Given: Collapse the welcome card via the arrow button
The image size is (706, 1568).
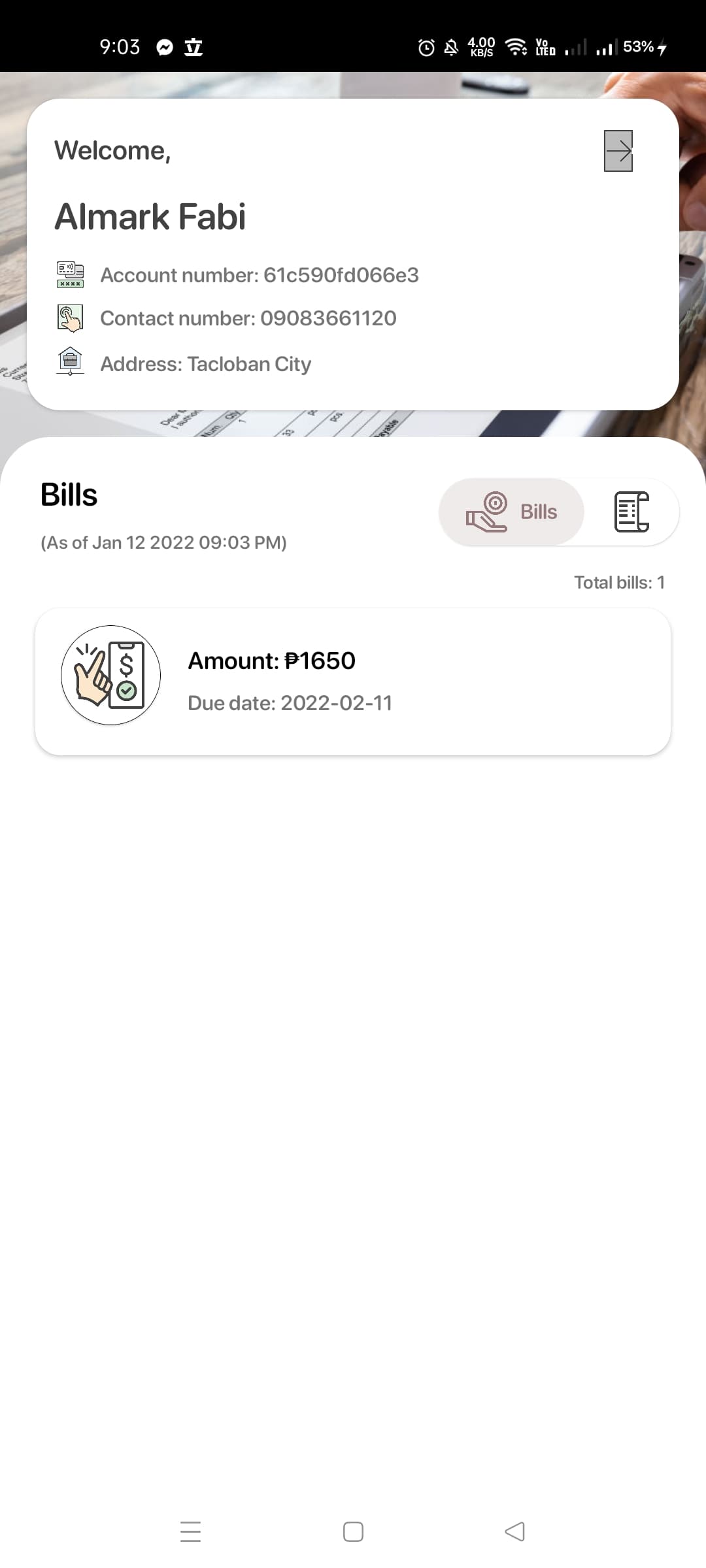Looking at the screenshot, I should pos(619,150).
